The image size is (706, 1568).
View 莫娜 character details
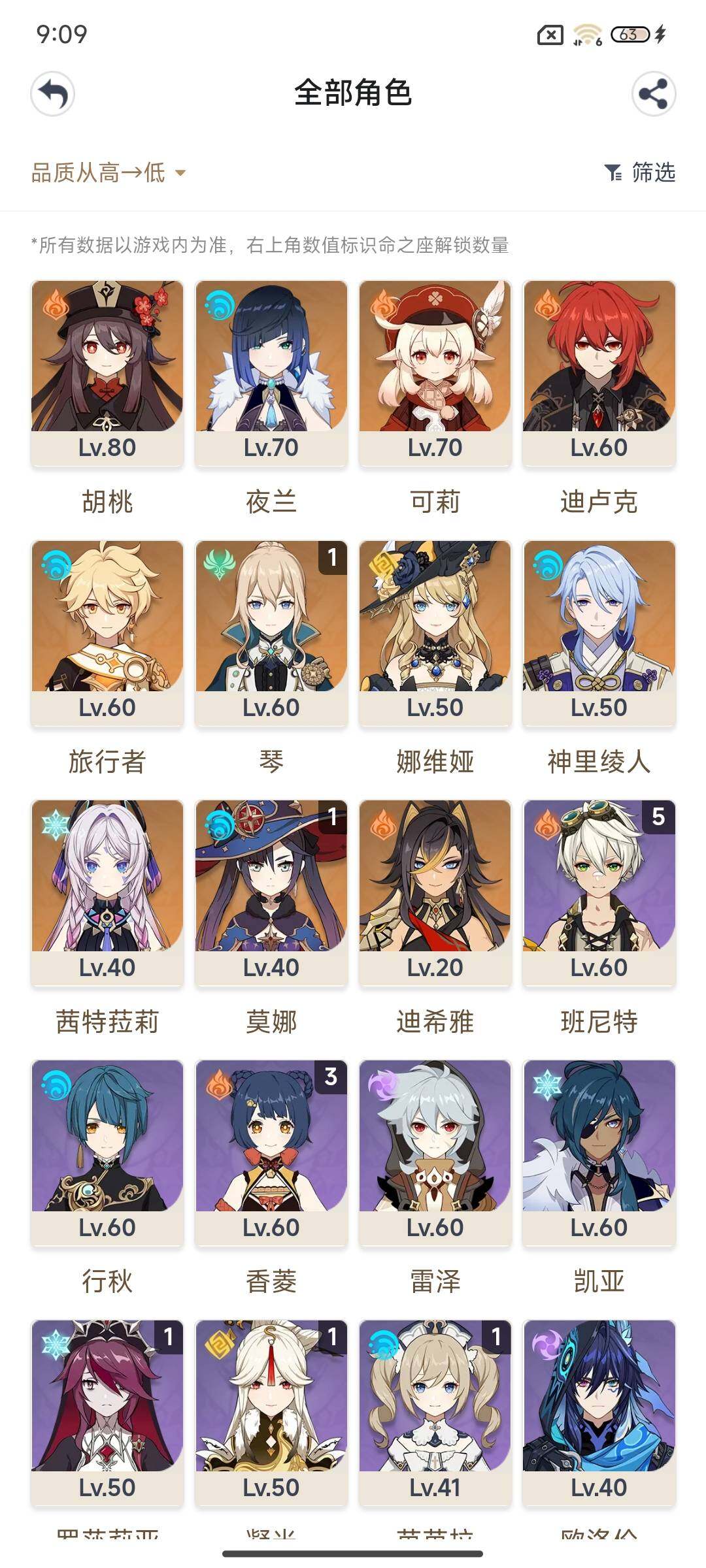[x=271, y=892]
